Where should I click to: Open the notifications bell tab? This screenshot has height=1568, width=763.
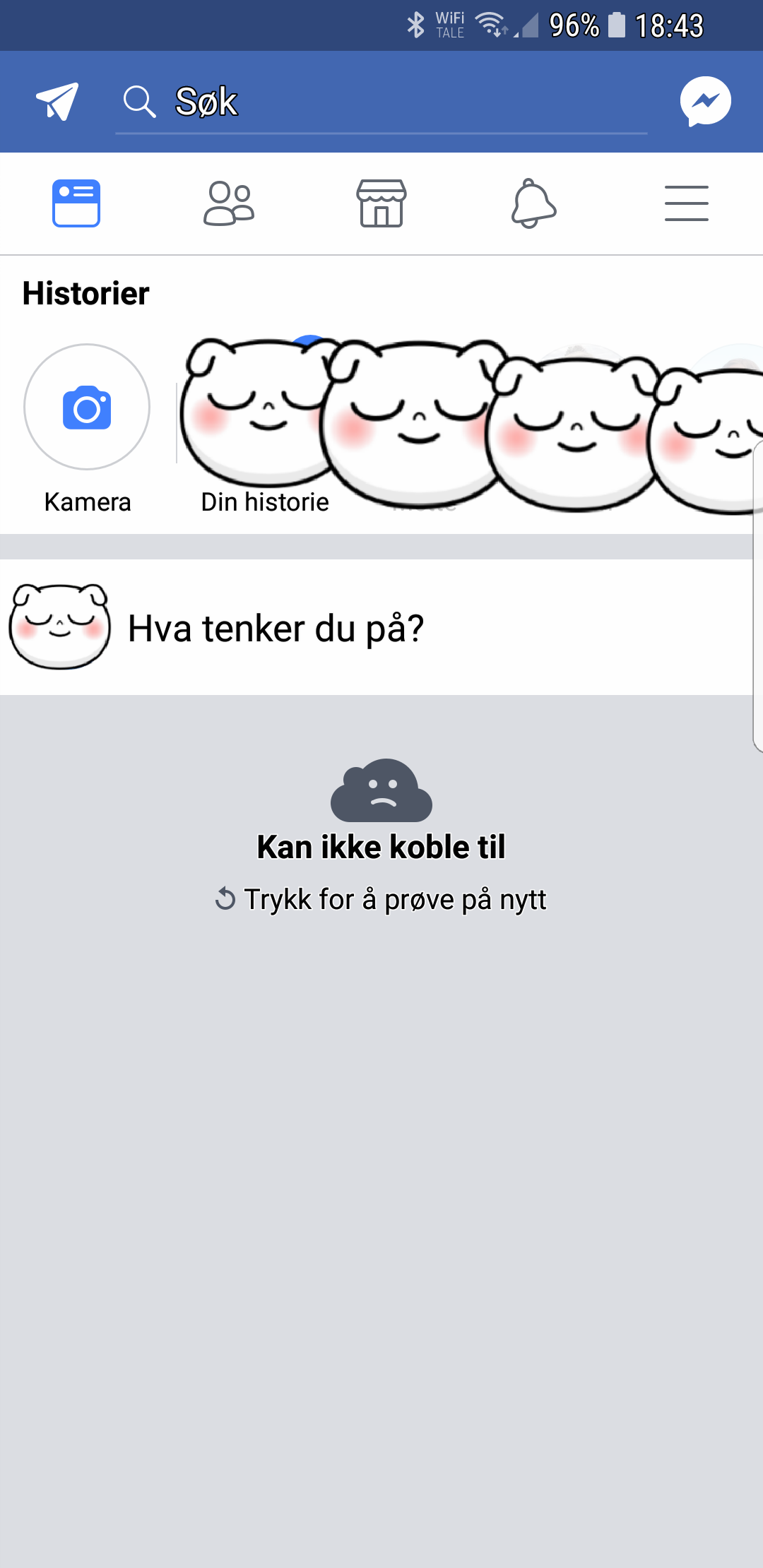(534, 203)
